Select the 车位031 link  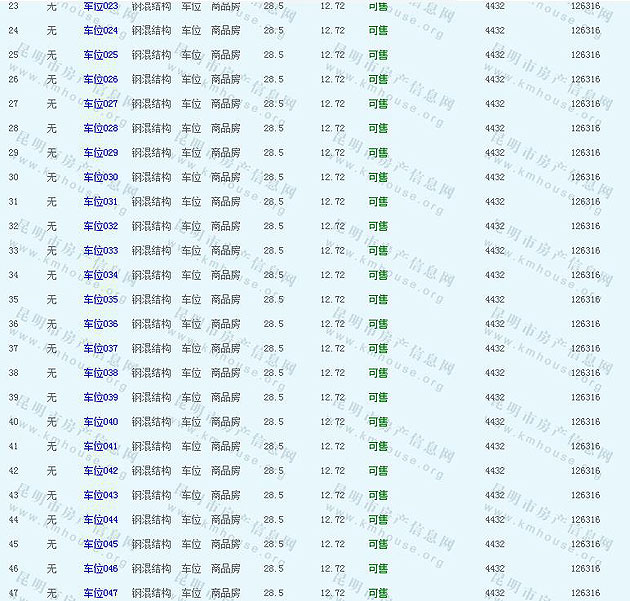(100, 202)
